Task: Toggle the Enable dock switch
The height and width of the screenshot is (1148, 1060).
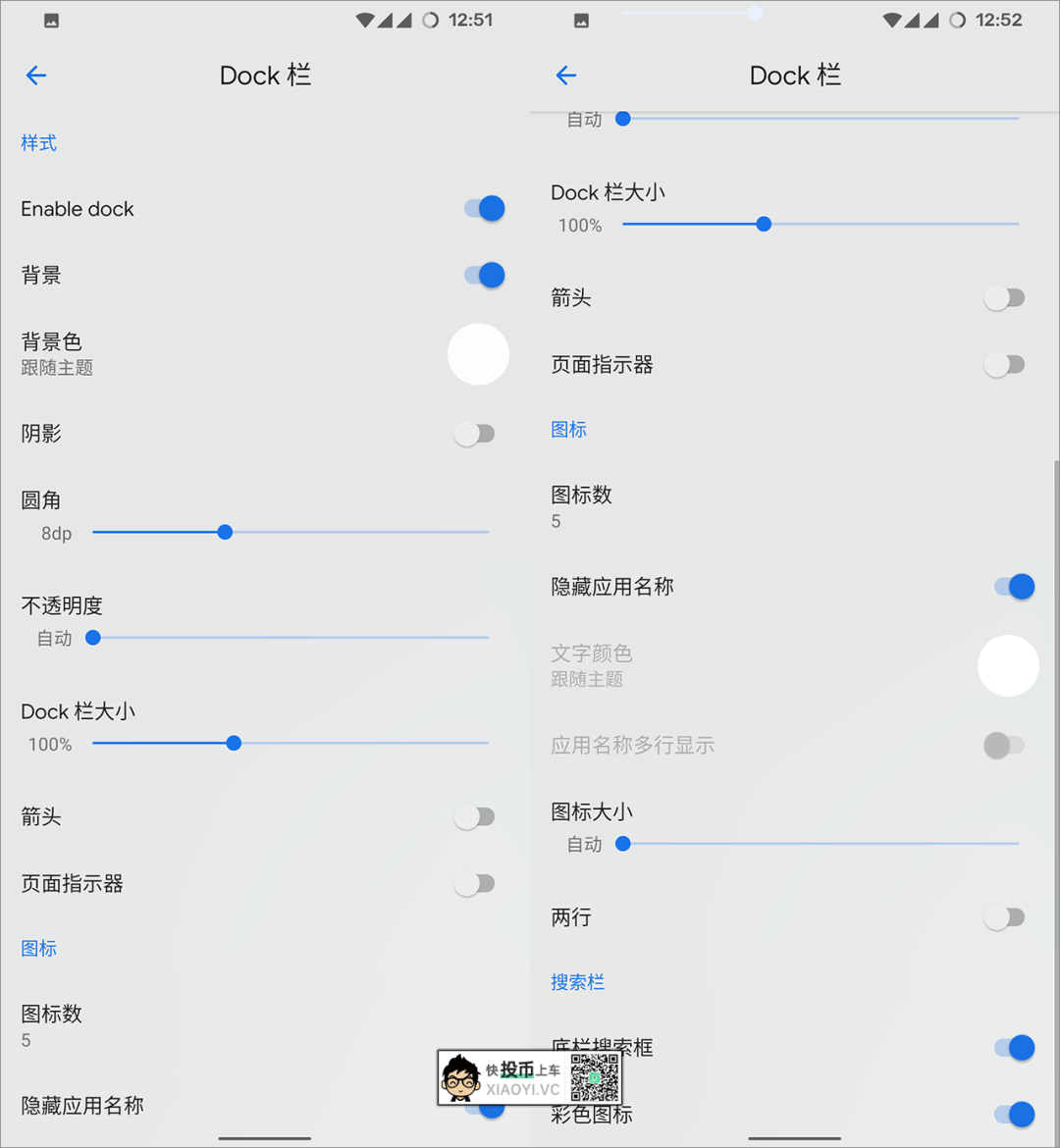Action: (x=484, y=208)
